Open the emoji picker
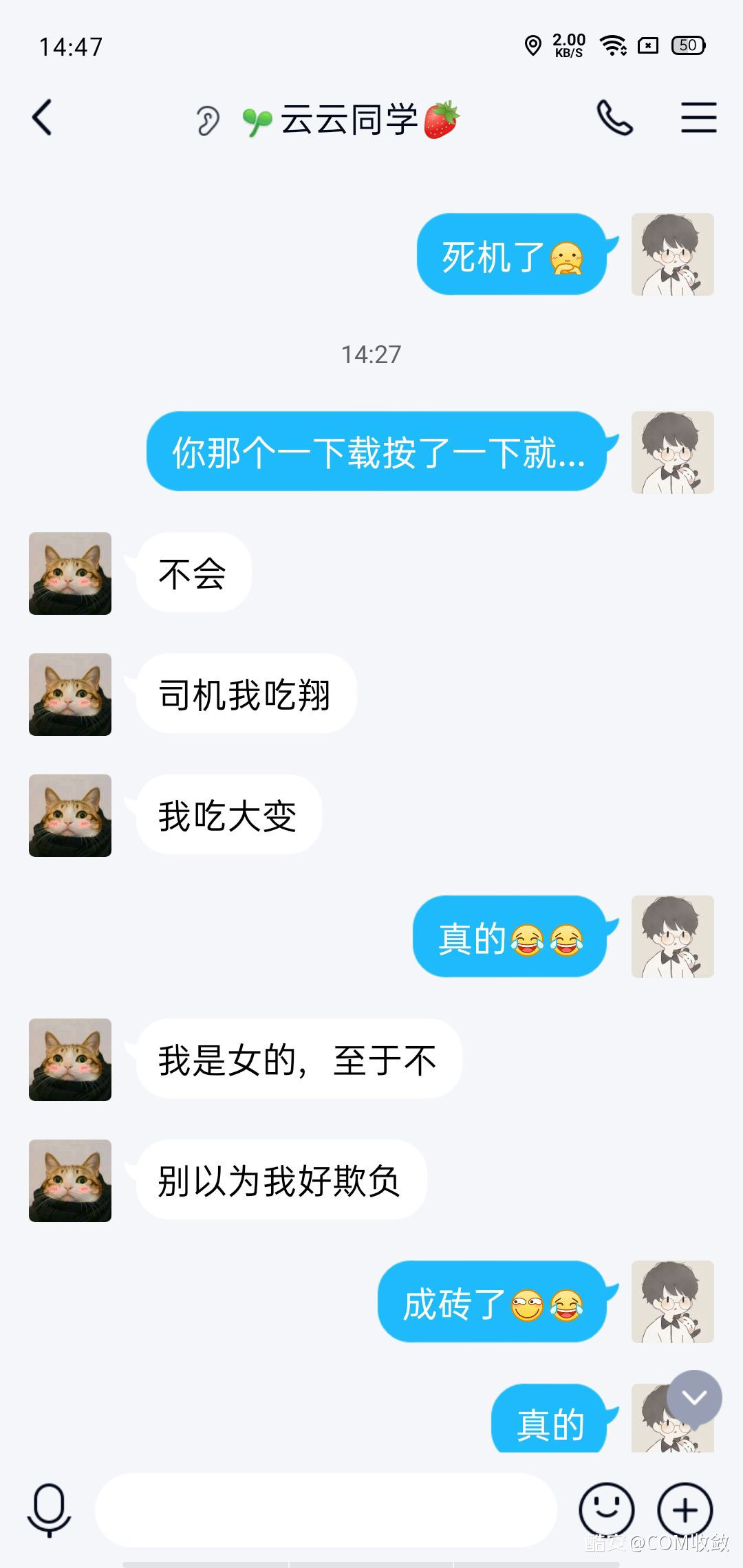 pos(606,1510)
